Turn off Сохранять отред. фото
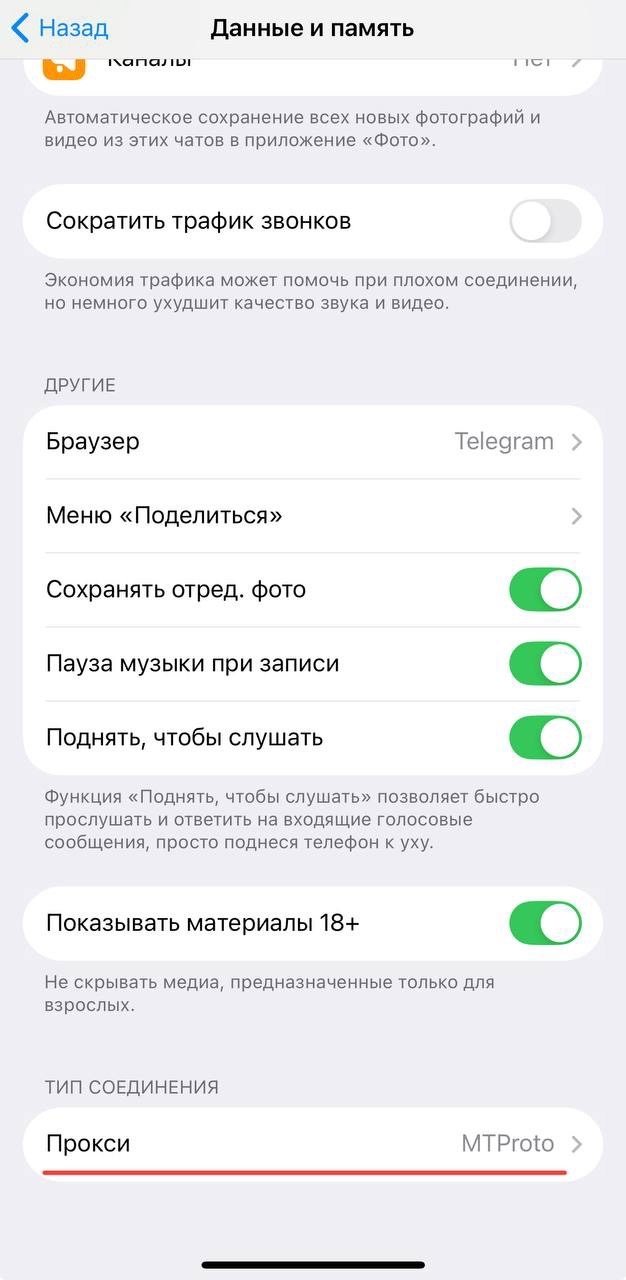This screenshot has width=626, height=1280. pyautogui.click(x=545, y=589)
